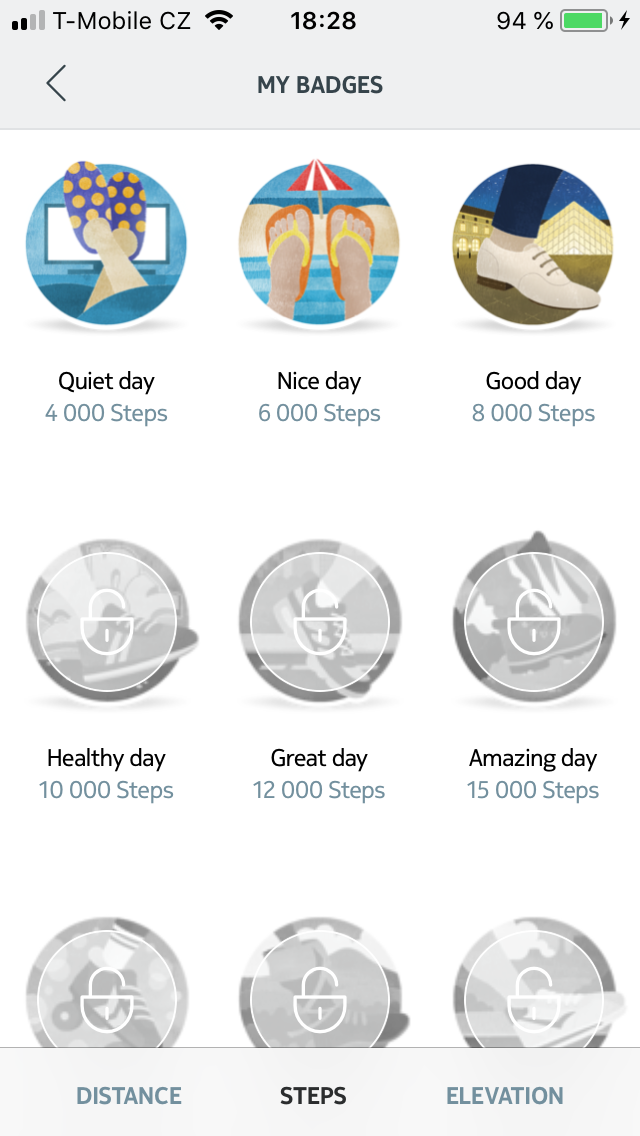The height and width of the screenshot is (1136, 640).
Task: Open the Quiet day badge
Action: (x=106, y=241)
